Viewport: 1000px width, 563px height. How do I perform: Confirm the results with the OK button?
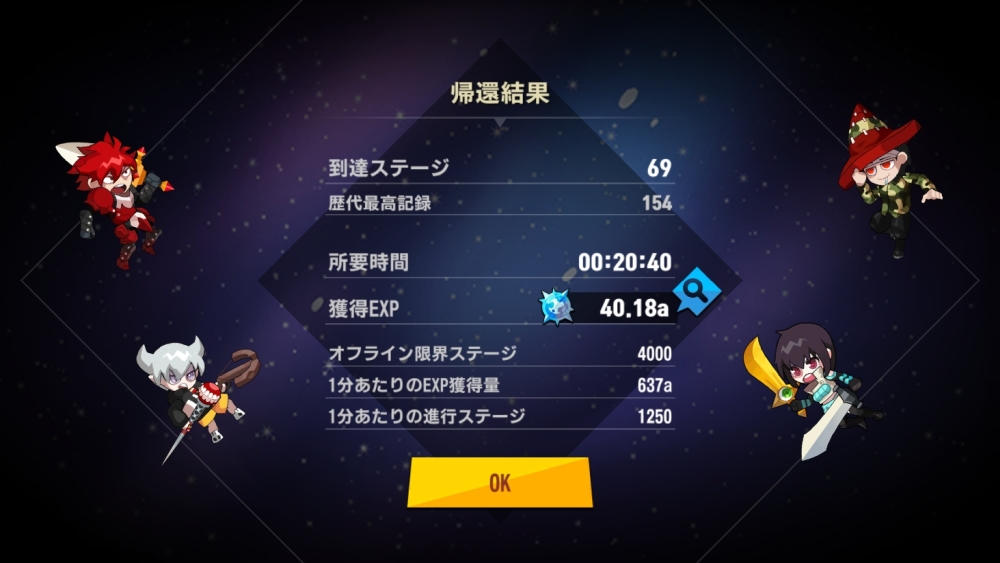(500, 483)
